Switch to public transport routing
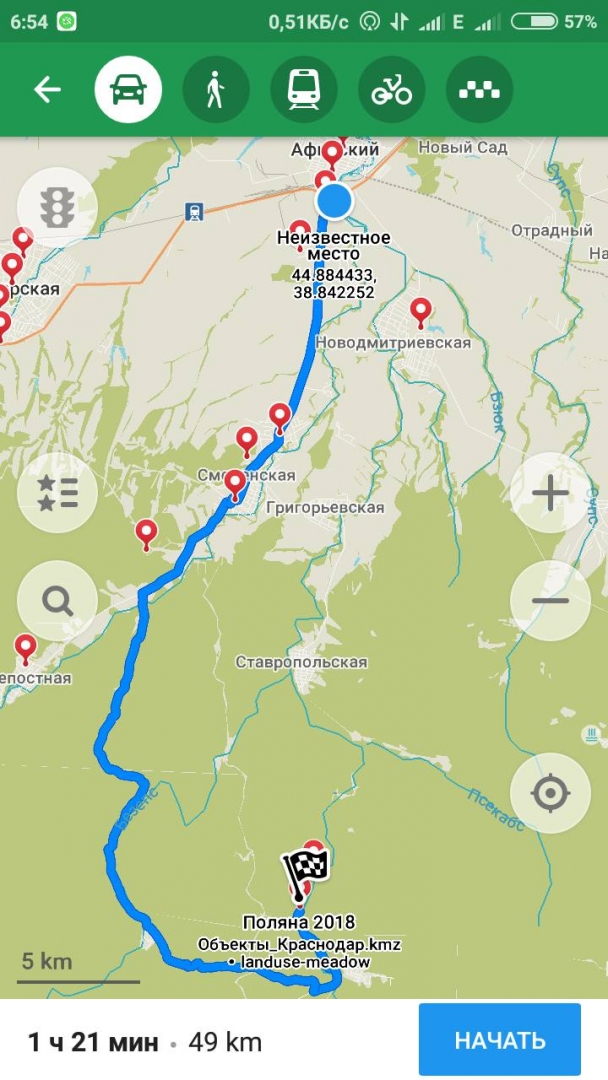The image size is (608, 1080). pos(304,90)
